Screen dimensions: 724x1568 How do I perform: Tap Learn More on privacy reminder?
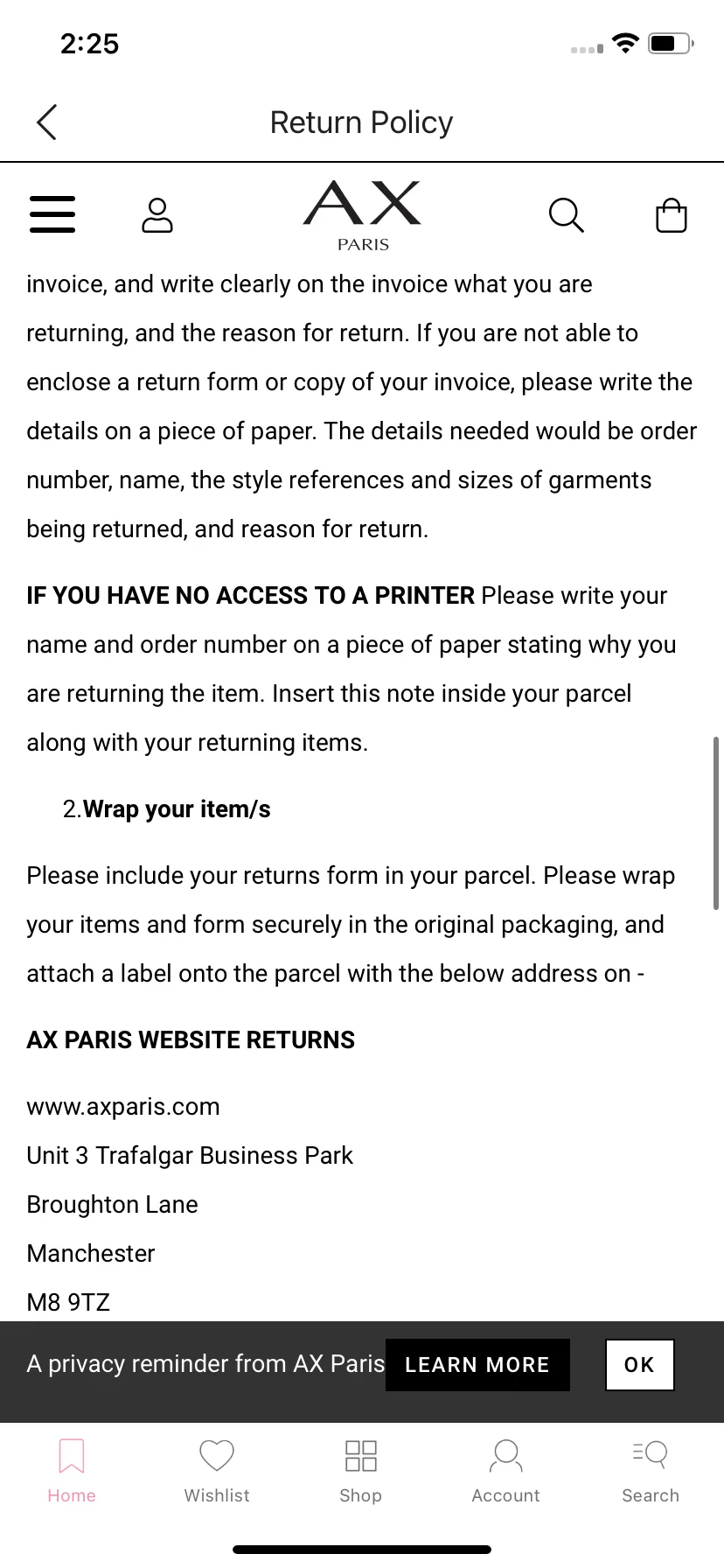[x=477, y=1364]
